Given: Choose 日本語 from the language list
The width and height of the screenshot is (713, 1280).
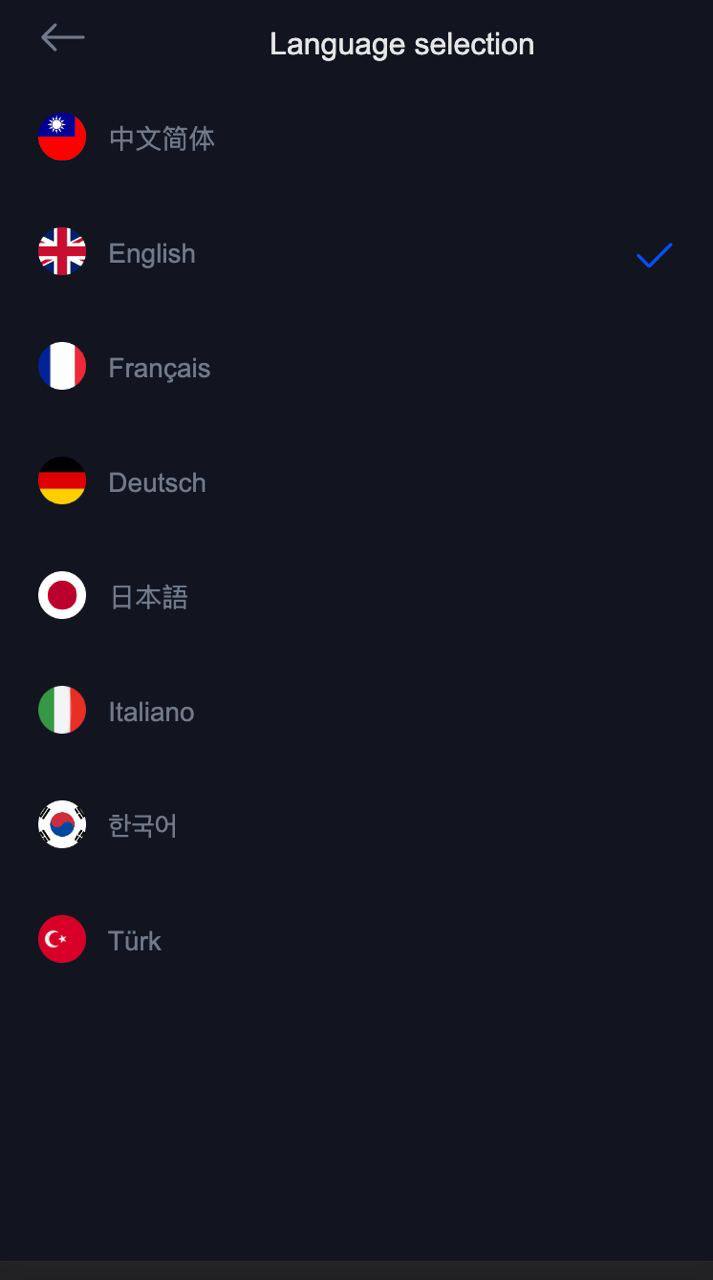Looking at the screenshot, I should click(x=148, y=597).
